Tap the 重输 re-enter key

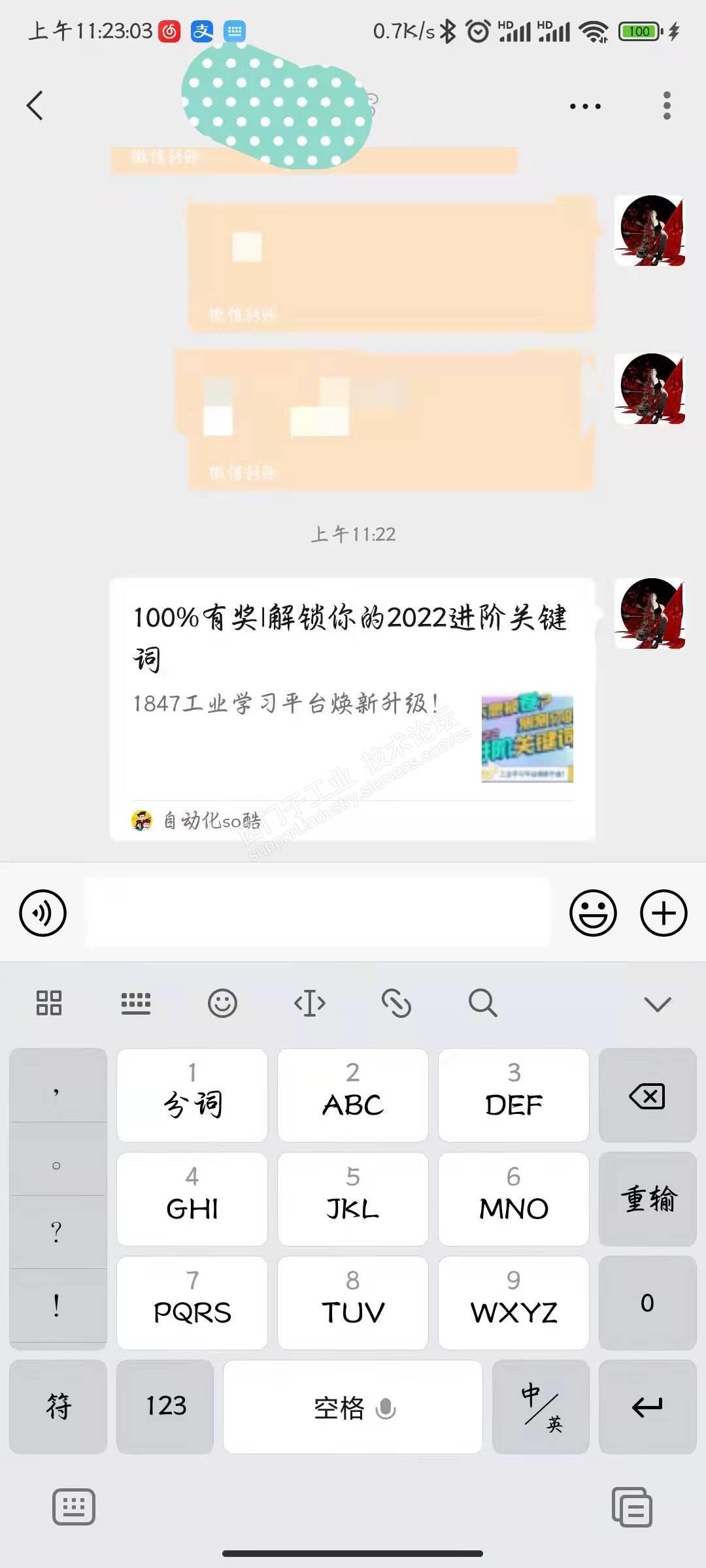(647, 1199)
